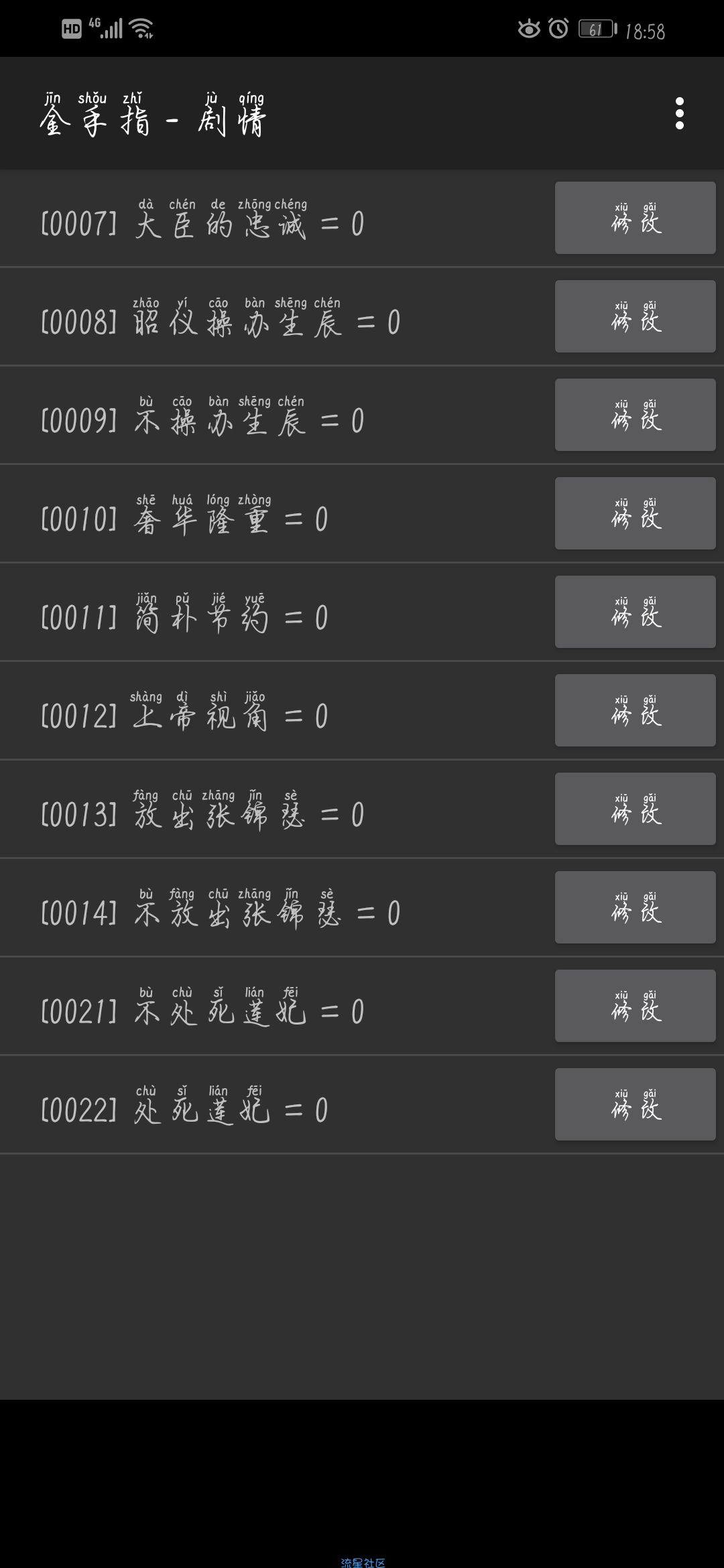Modify [0013] 放出张锦瑟 entry
The width and height of the screenshot is (724, 1568).
(635, 809)
